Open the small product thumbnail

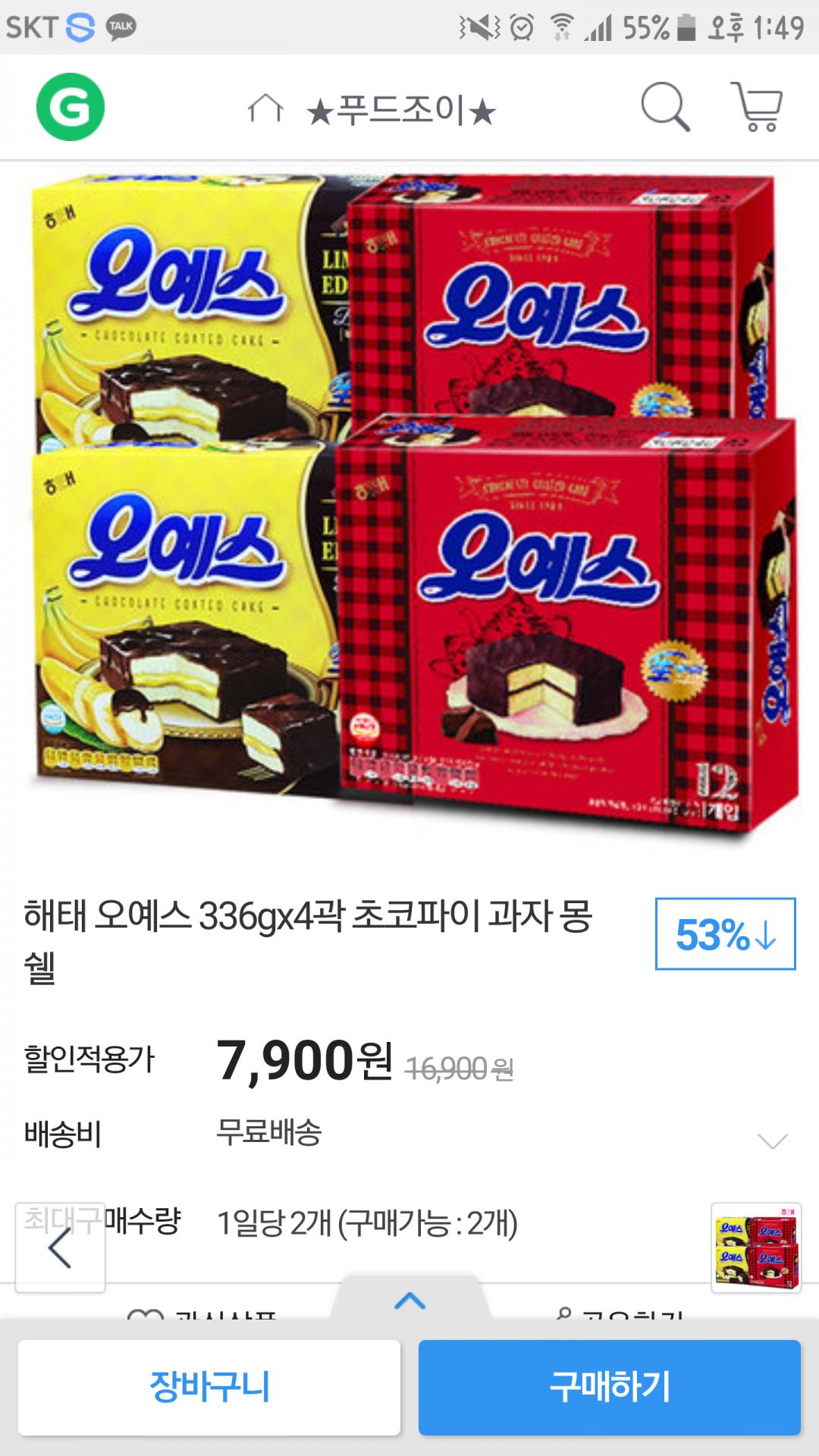pos(756,1247)
